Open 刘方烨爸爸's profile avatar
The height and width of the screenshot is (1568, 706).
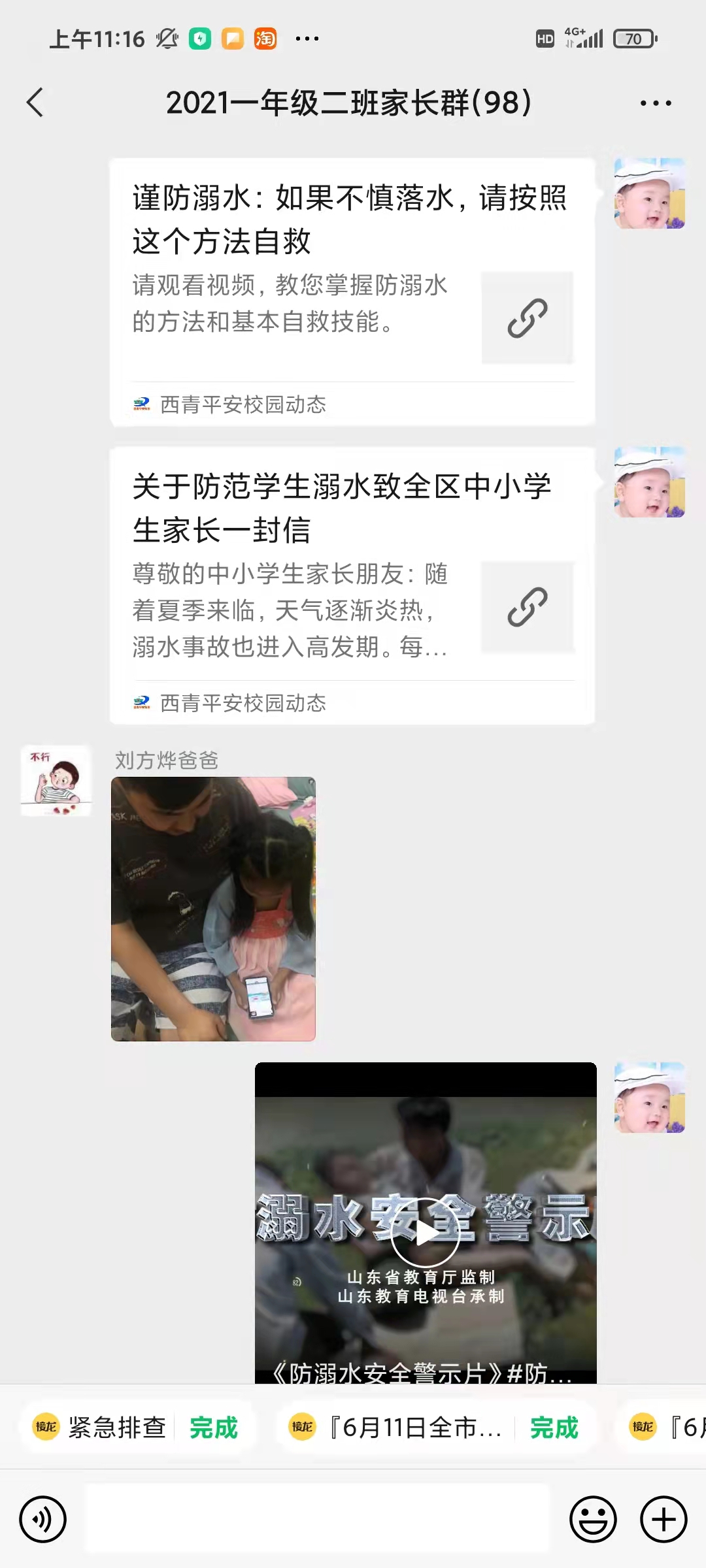tap(56, 781)
